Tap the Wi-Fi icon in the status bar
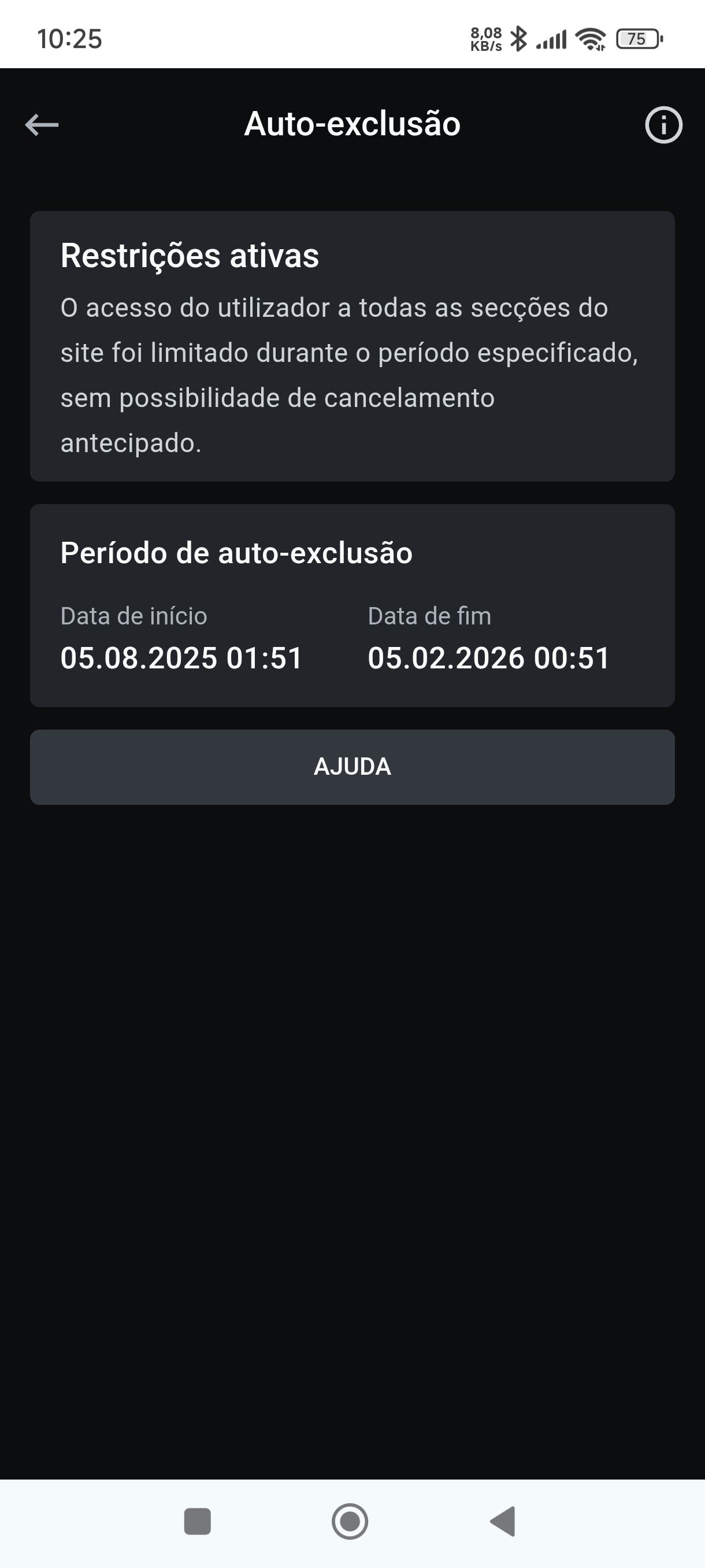 point(591,38)
